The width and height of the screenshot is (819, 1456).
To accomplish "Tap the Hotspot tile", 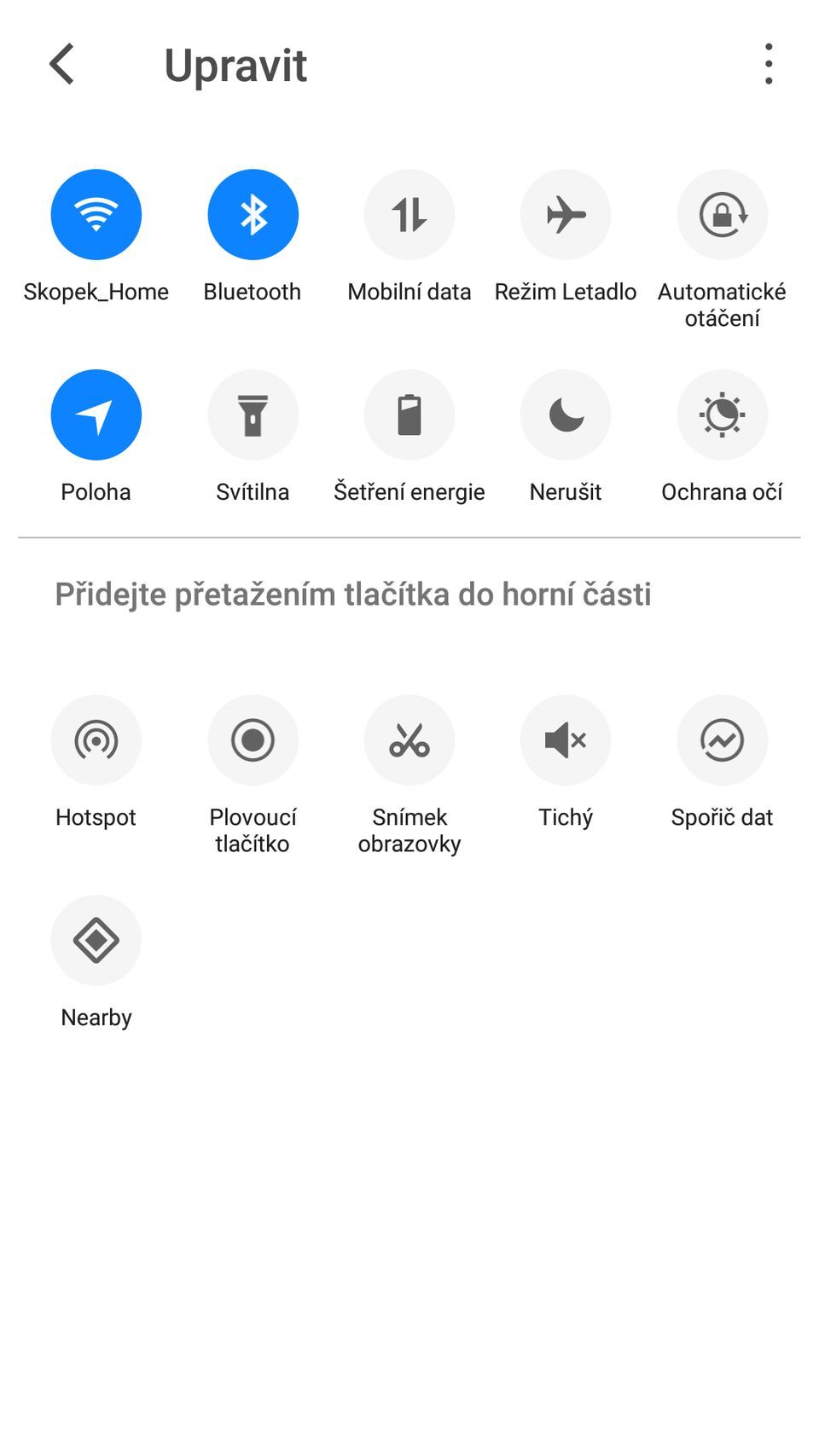I will (x=96, y=740).
